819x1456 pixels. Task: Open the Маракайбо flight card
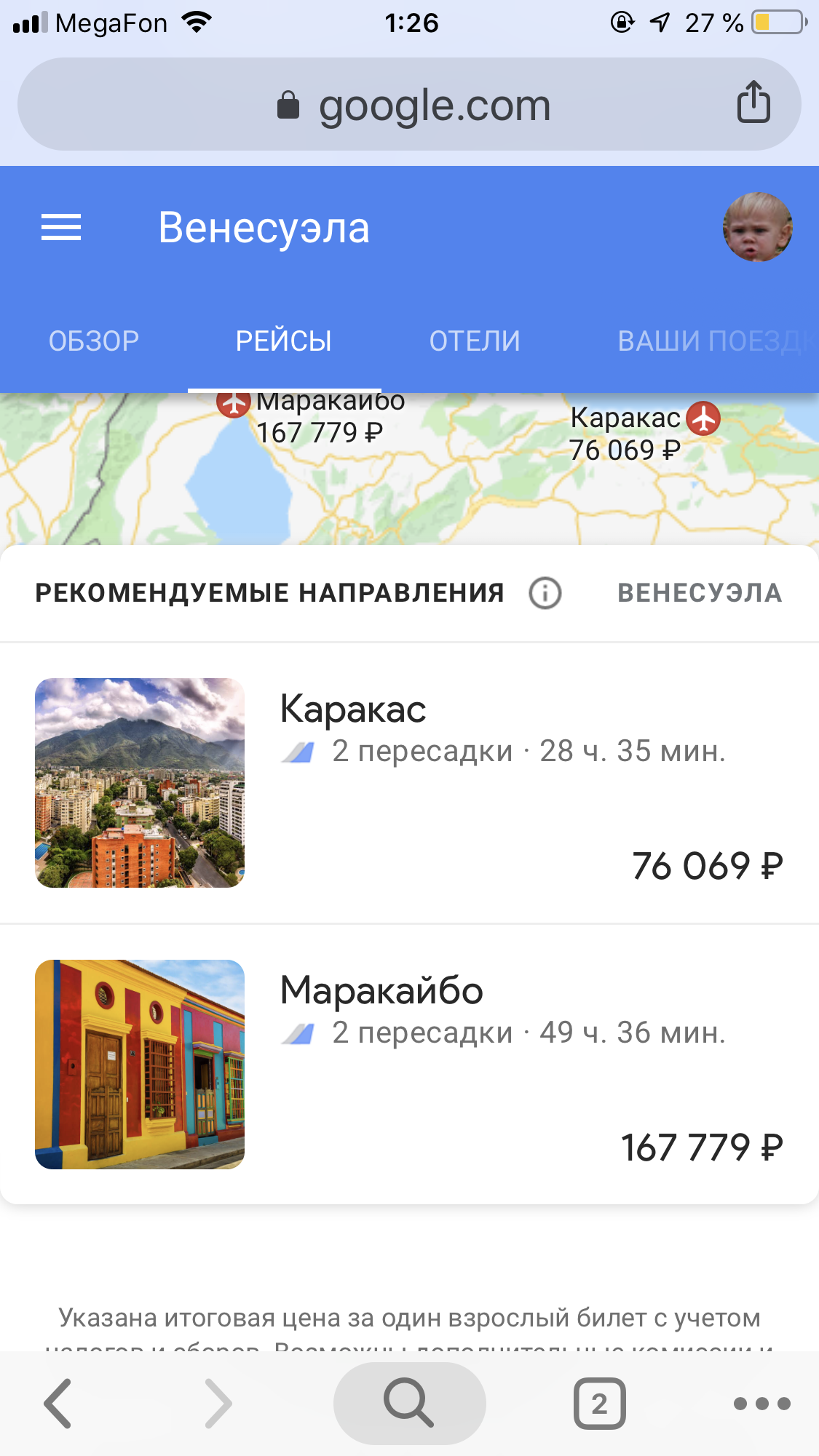pos(409,1065)
